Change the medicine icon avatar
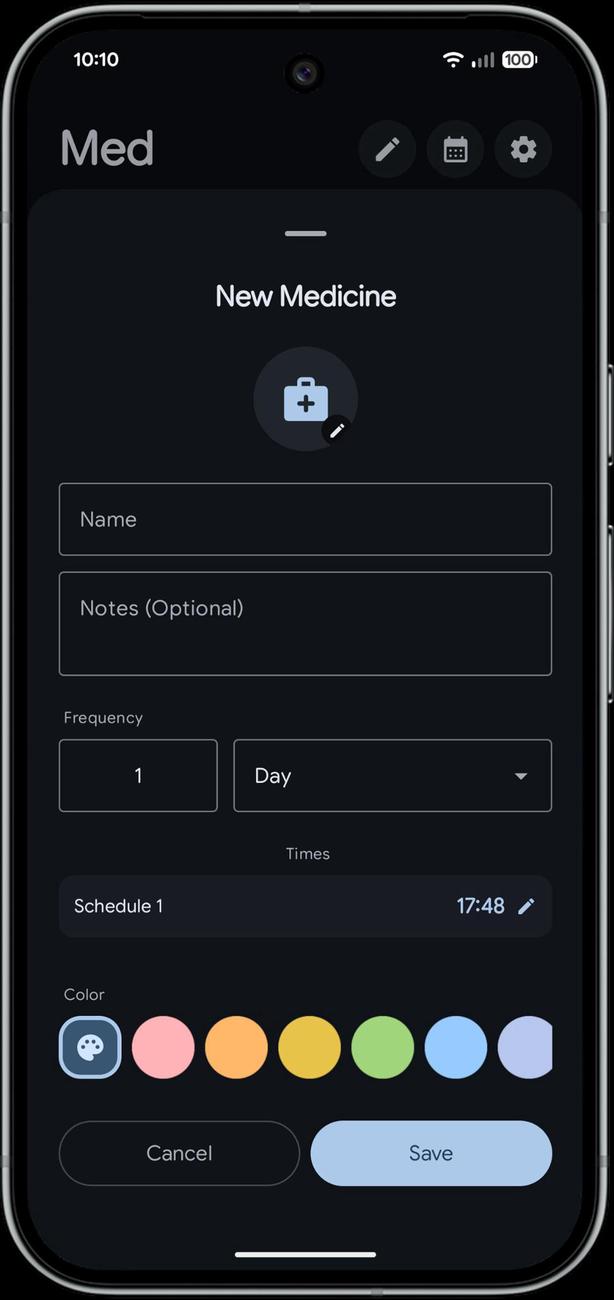This screenshot has height=1300, width=614. tap(306, 400)
